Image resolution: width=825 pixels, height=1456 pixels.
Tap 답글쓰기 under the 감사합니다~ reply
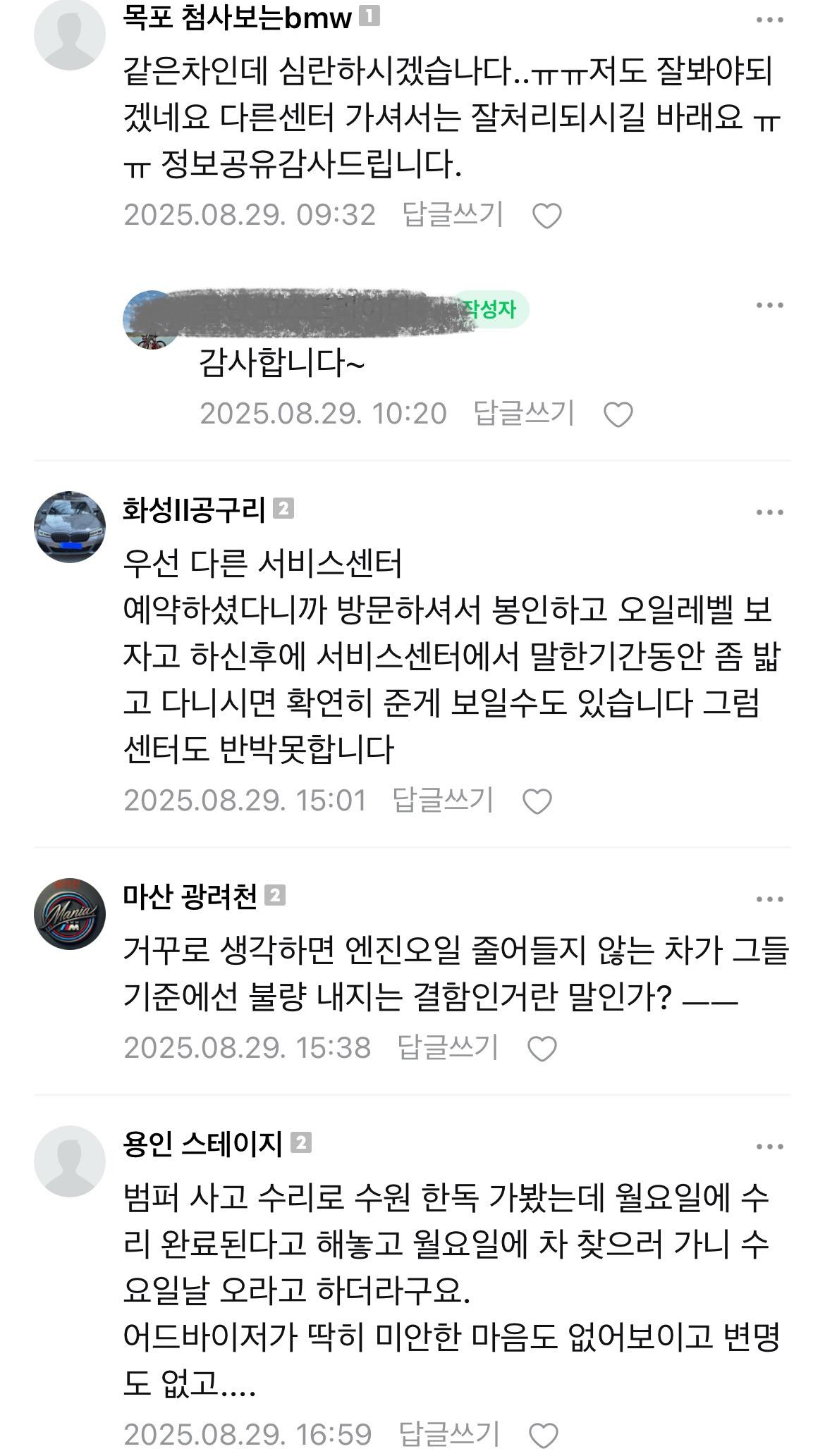point(524,413)
